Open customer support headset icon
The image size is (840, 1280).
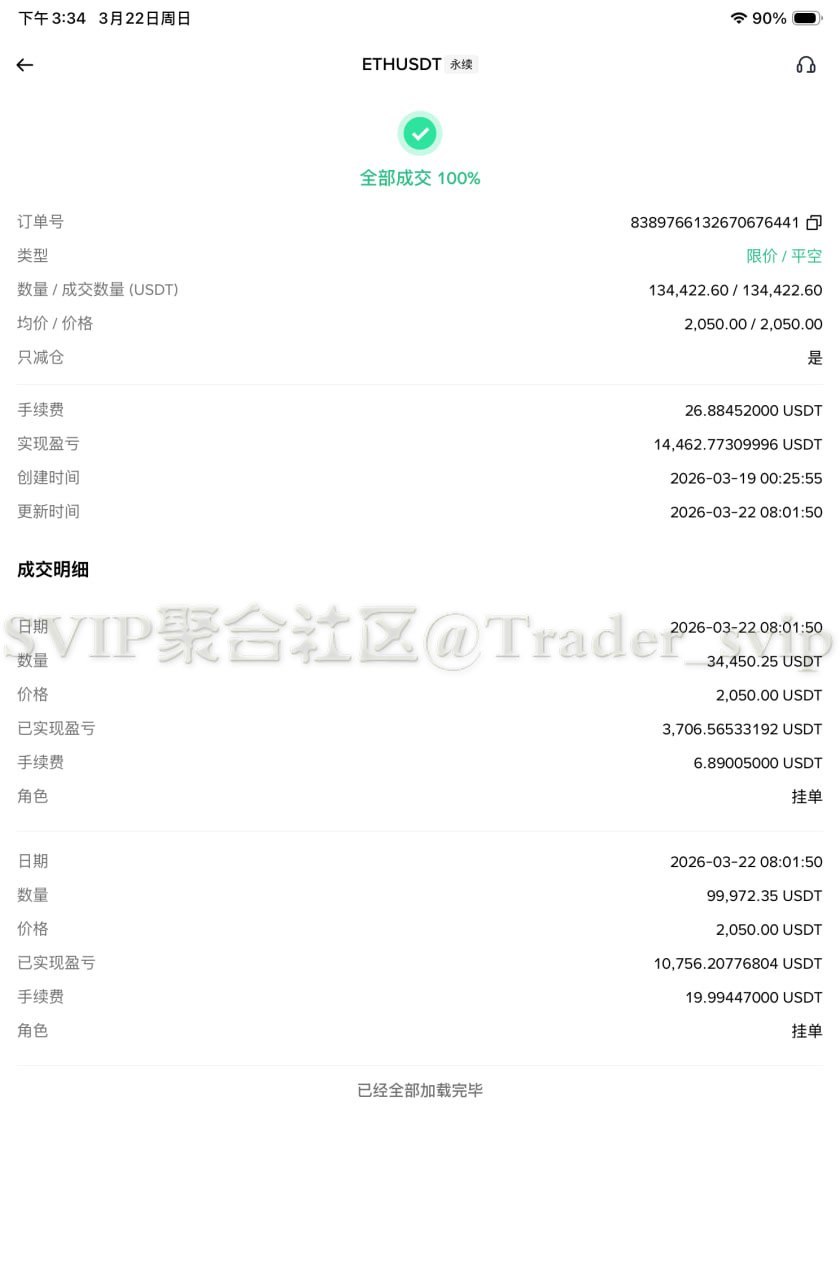point(806,65)
